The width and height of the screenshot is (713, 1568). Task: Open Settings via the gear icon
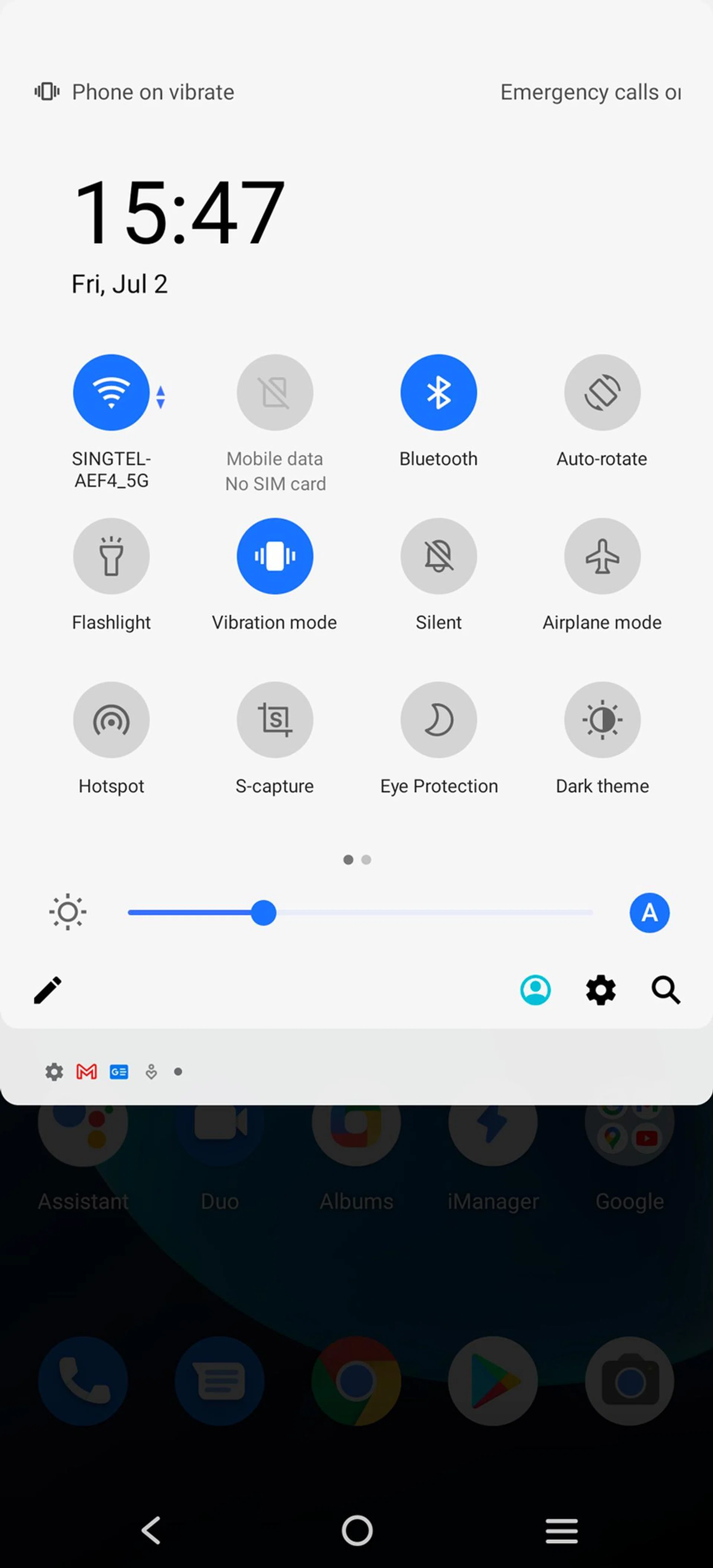pos(600,990)
